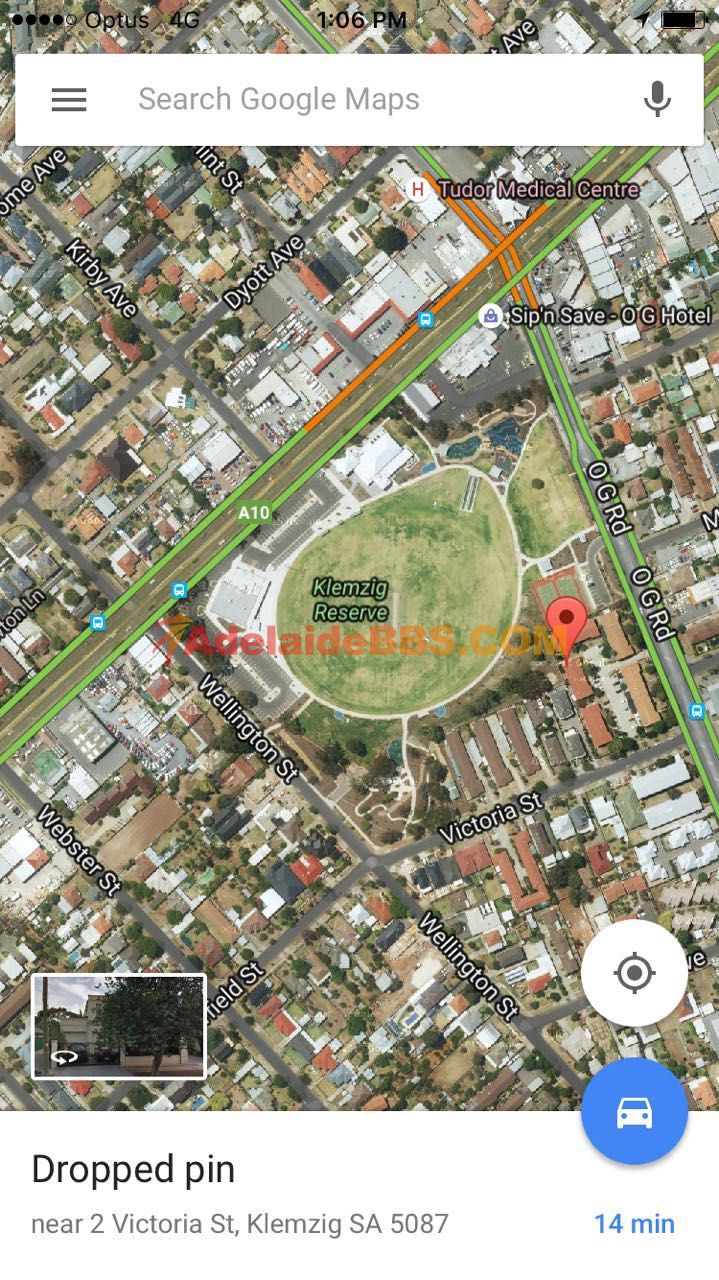The image size is (719, 1280).
Task: Select the Sip'n Save - O G Hotel marker
Action: [x=491, y=316]
